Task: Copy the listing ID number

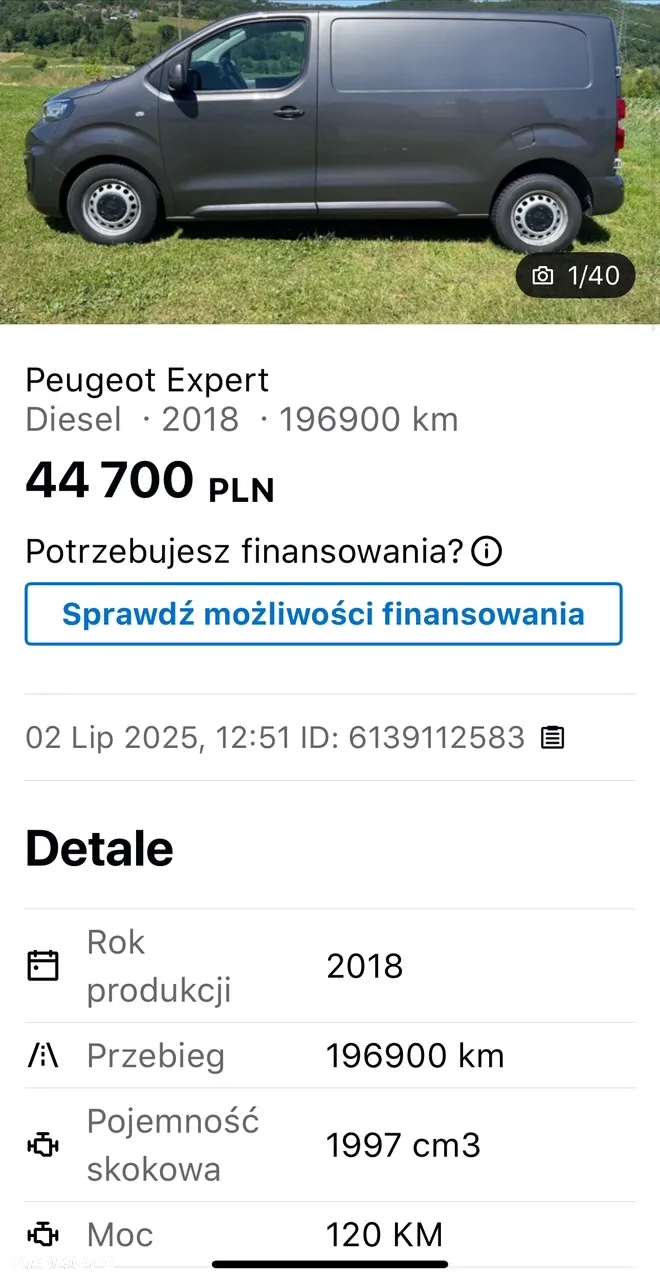Action: [x=552, y=738]
